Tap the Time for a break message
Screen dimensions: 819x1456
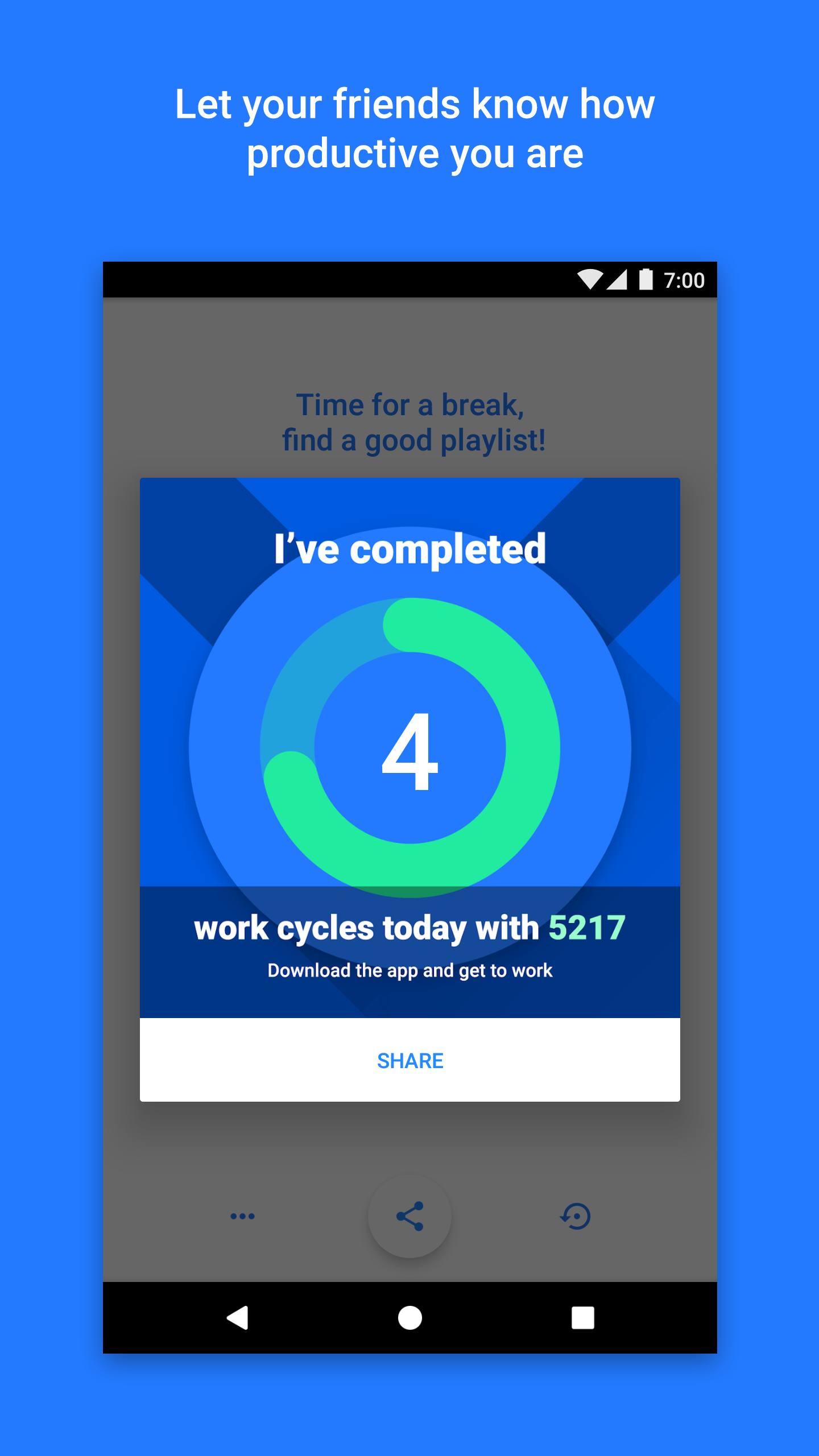pyautogui.click(x=411, y=421)
